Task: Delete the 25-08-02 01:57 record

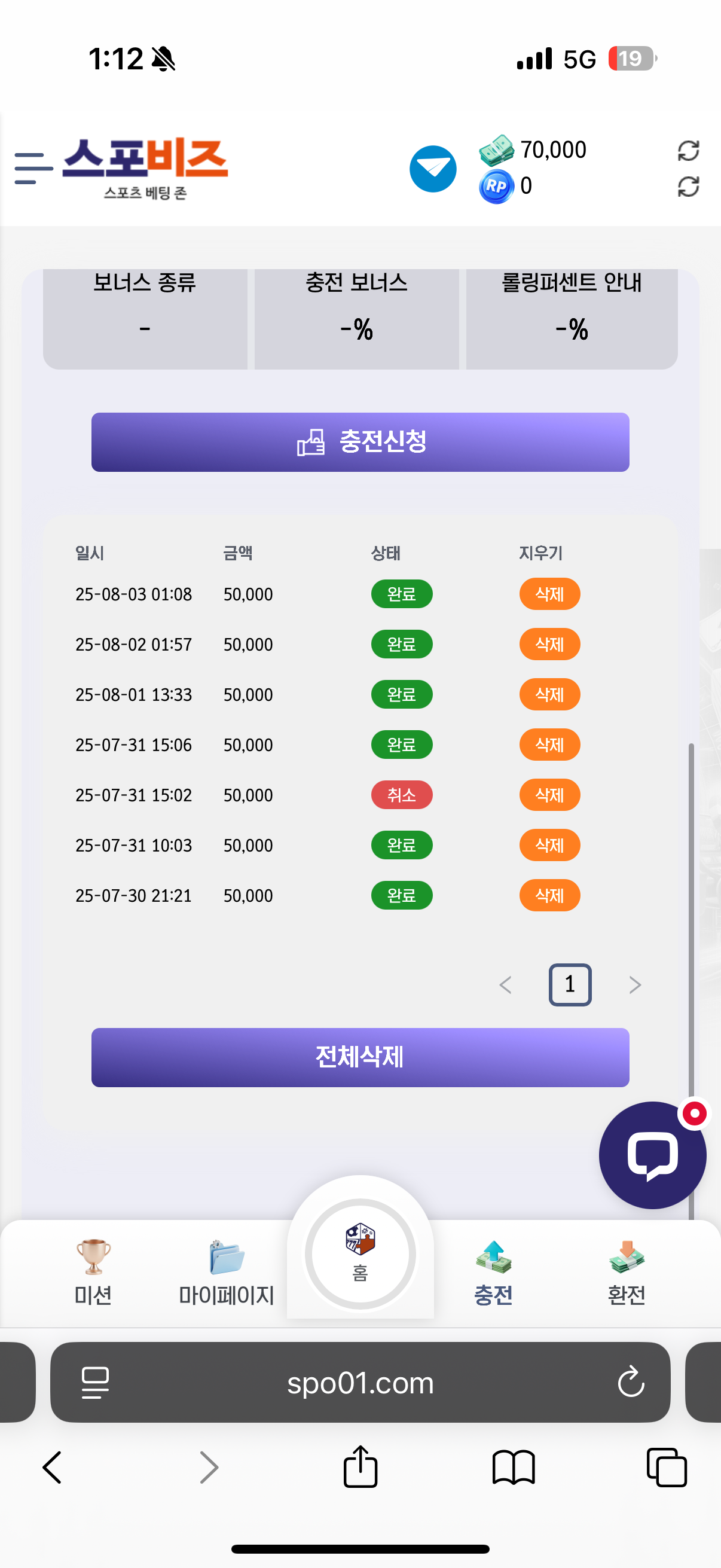Action: (x=549, y=644)
